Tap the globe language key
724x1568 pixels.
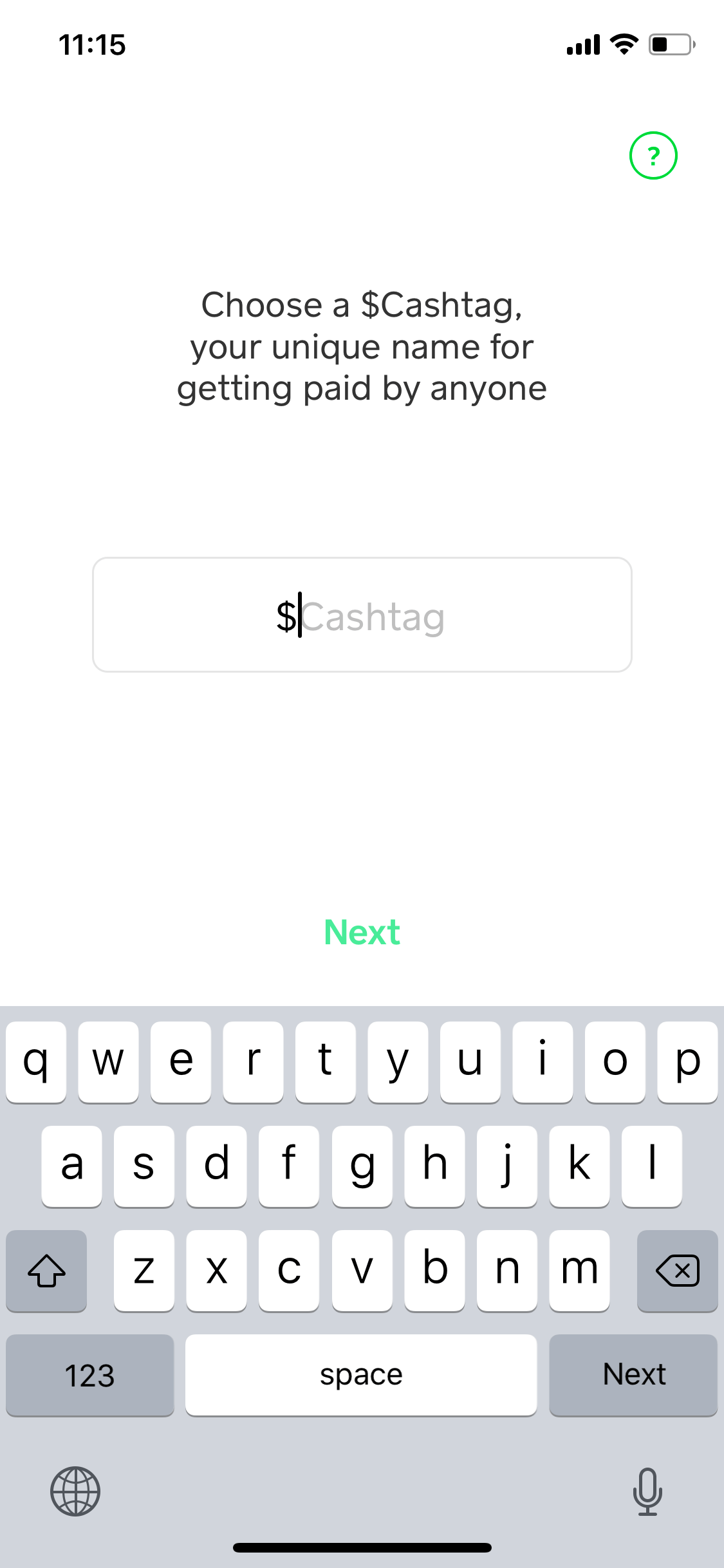click(75, 1491)
